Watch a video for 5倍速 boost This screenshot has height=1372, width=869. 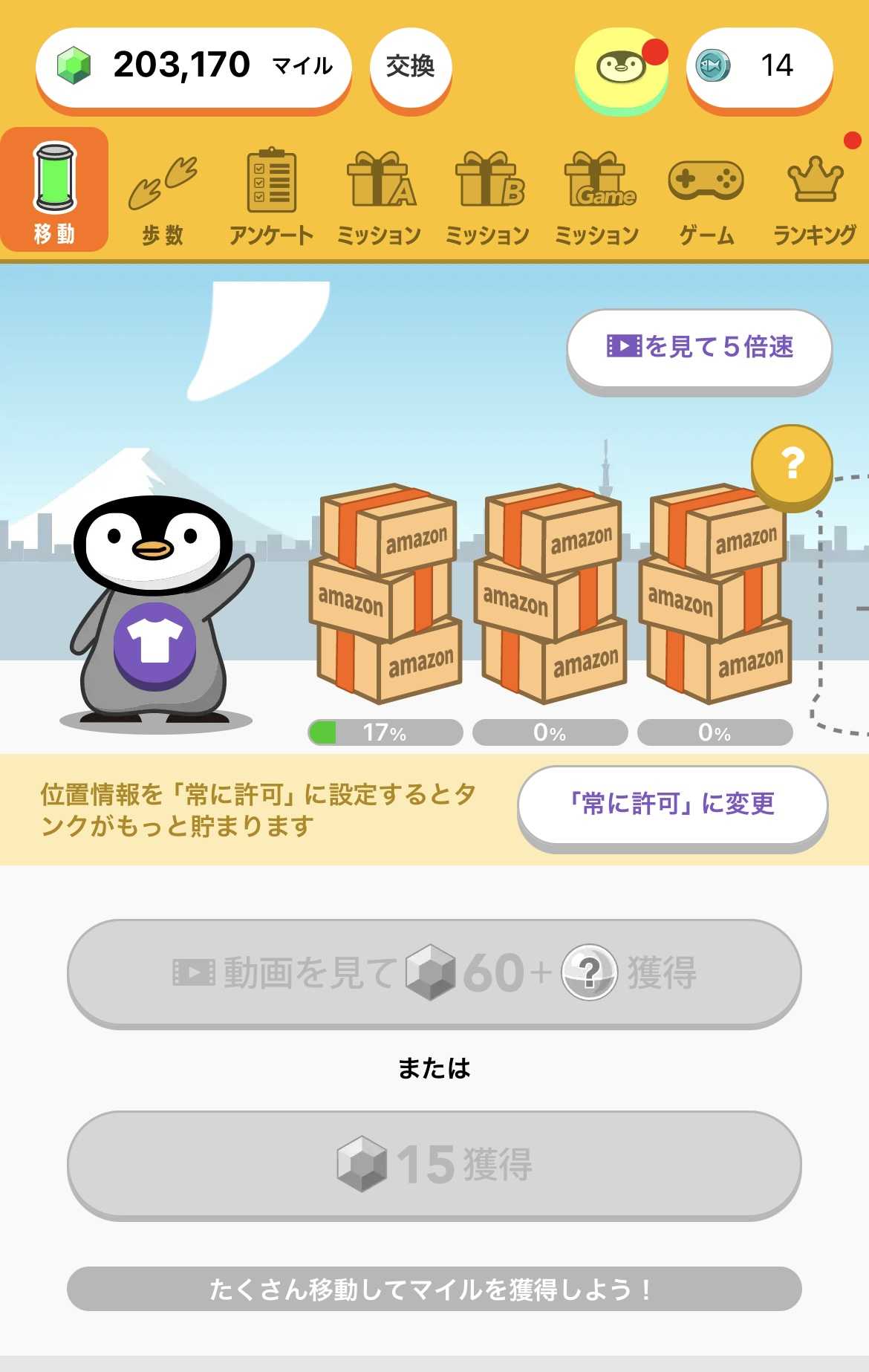[700, 348]
